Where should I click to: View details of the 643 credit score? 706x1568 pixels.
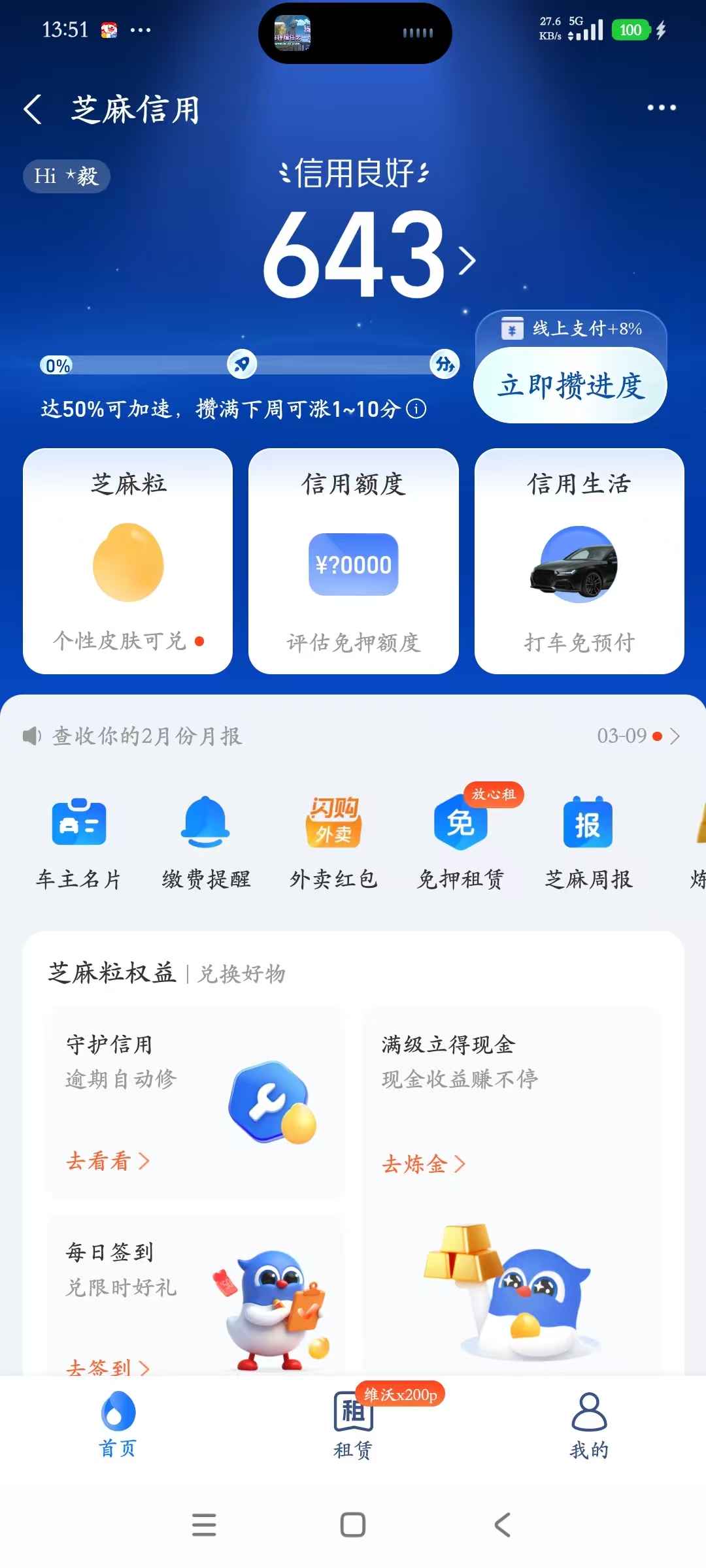(x=369, y=255)
